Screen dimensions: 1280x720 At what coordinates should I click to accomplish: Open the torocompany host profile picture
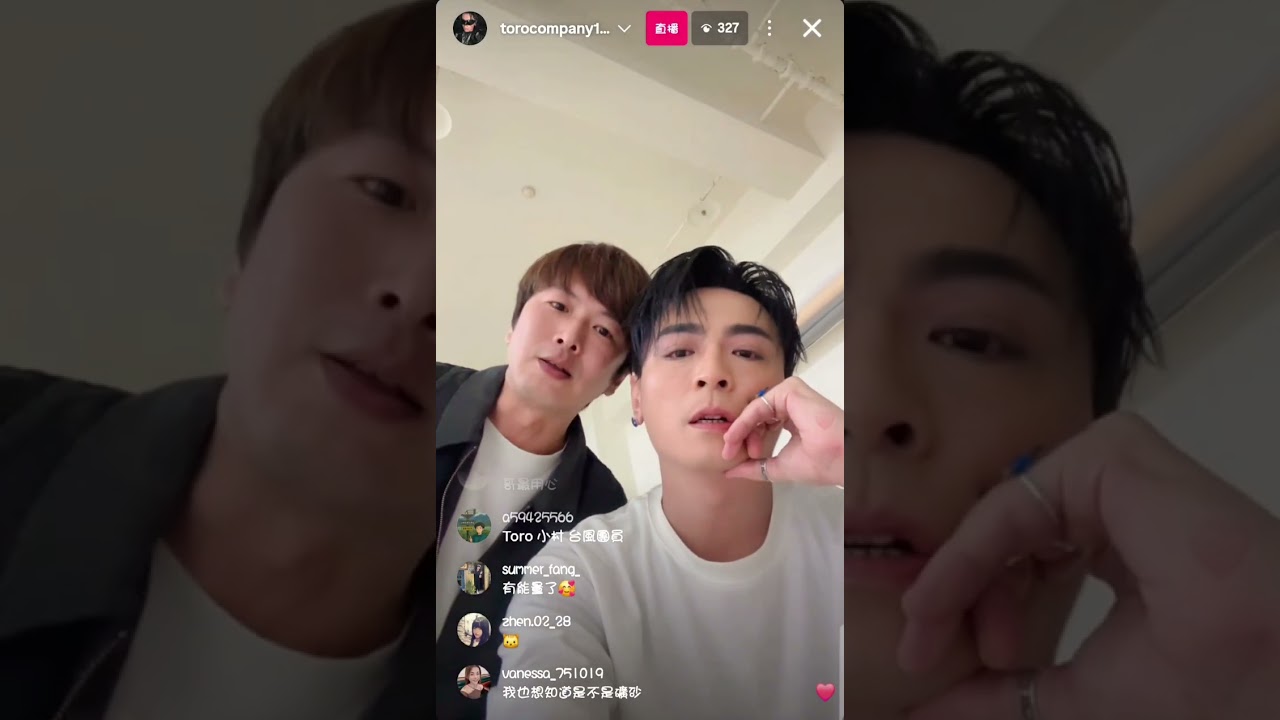click(x=470, y=28)
